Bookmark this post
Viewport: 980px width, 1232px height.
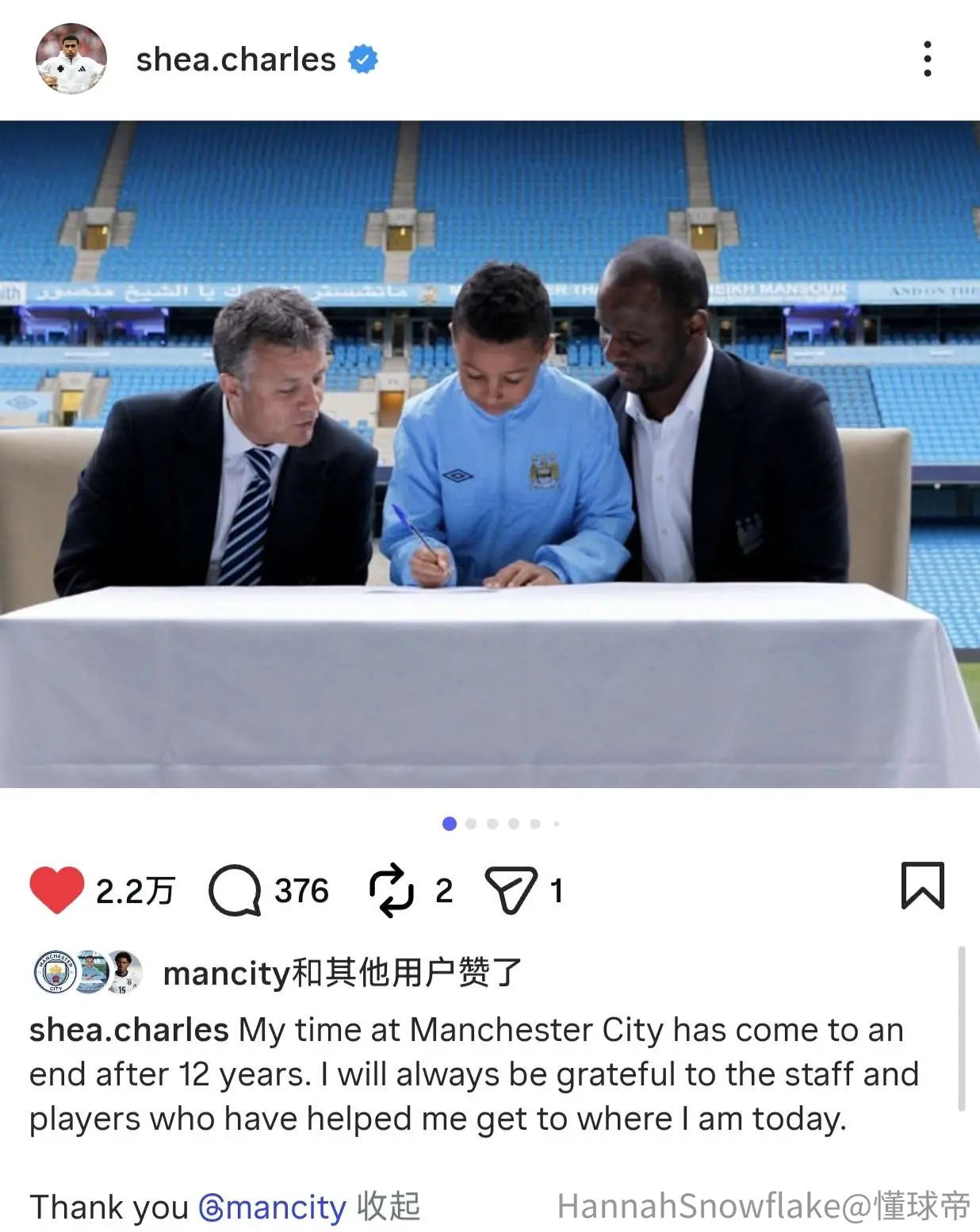[x=923, y=885]
